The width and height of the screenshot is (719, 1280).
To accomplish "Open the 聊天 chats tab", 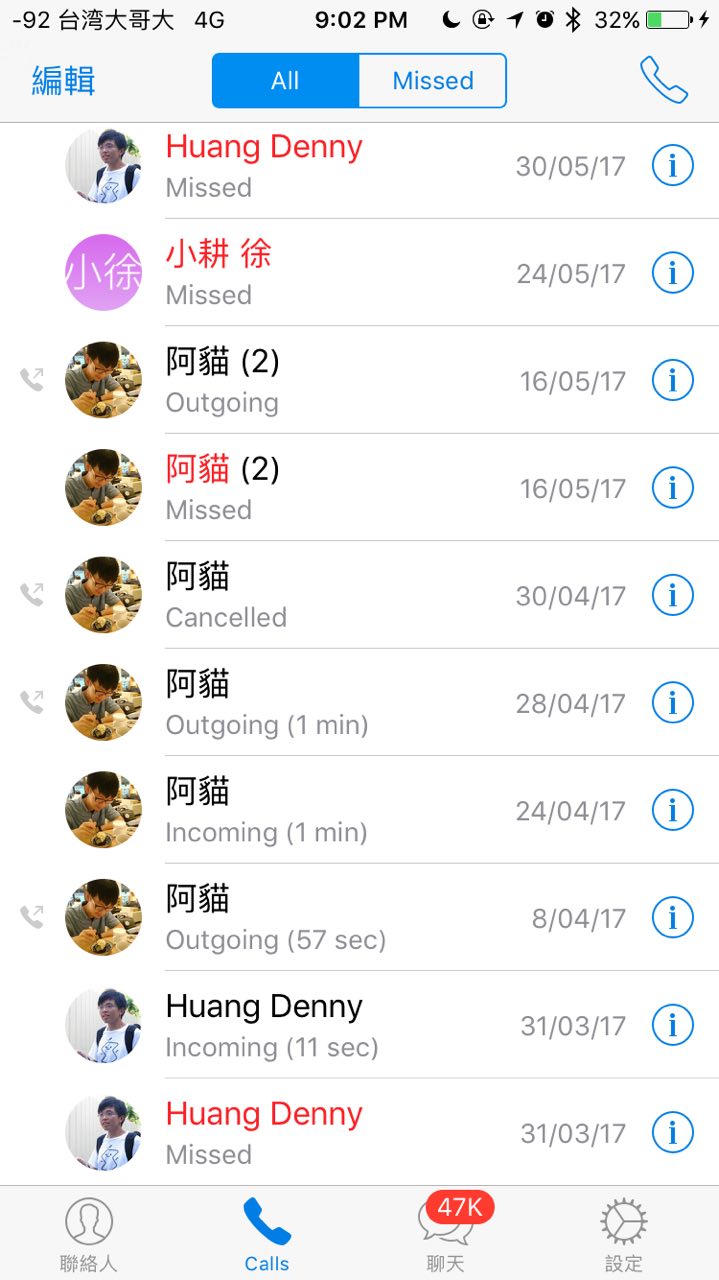I will 446,1235.
